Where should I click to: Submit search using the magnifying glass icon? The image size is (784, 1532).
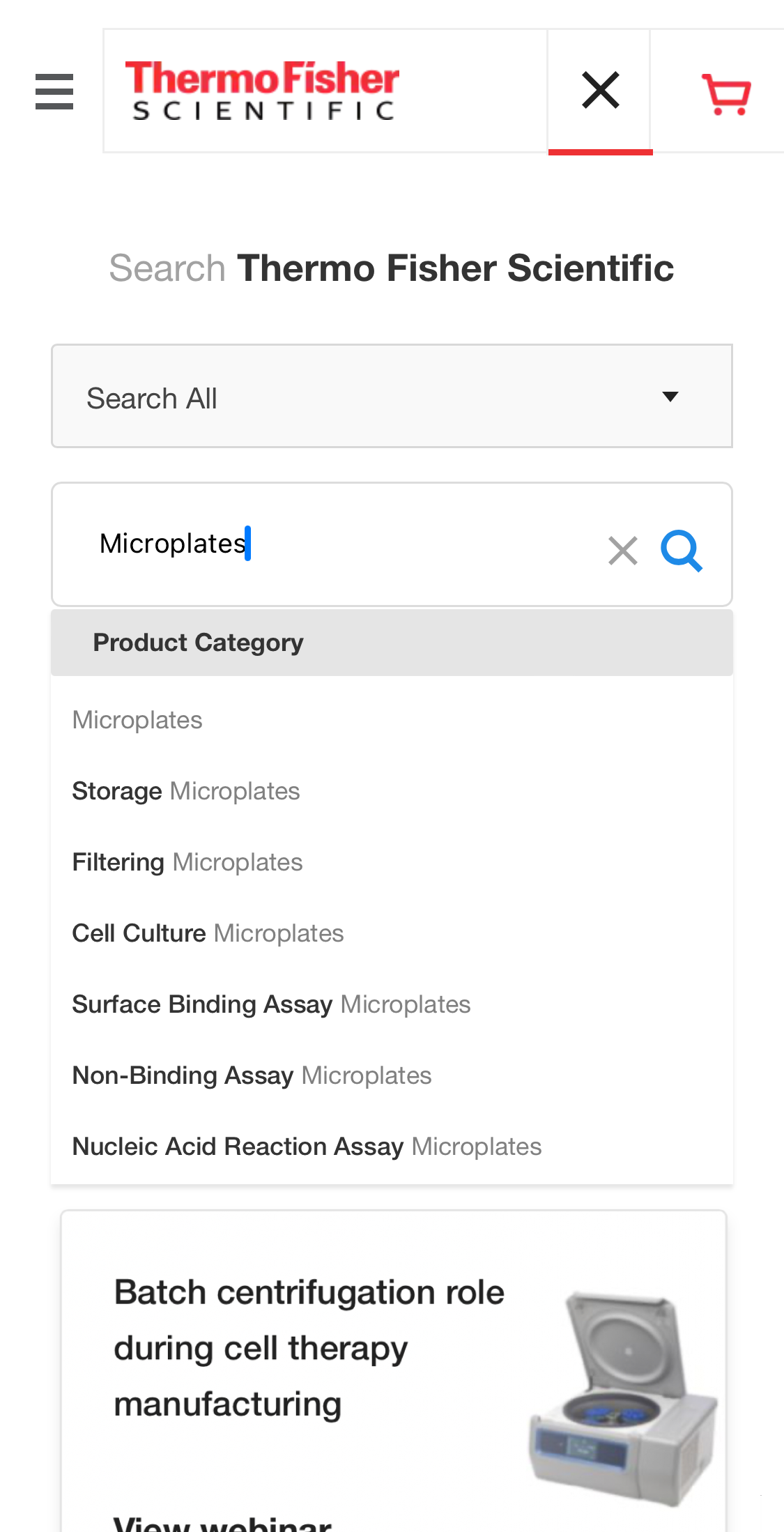681,550
